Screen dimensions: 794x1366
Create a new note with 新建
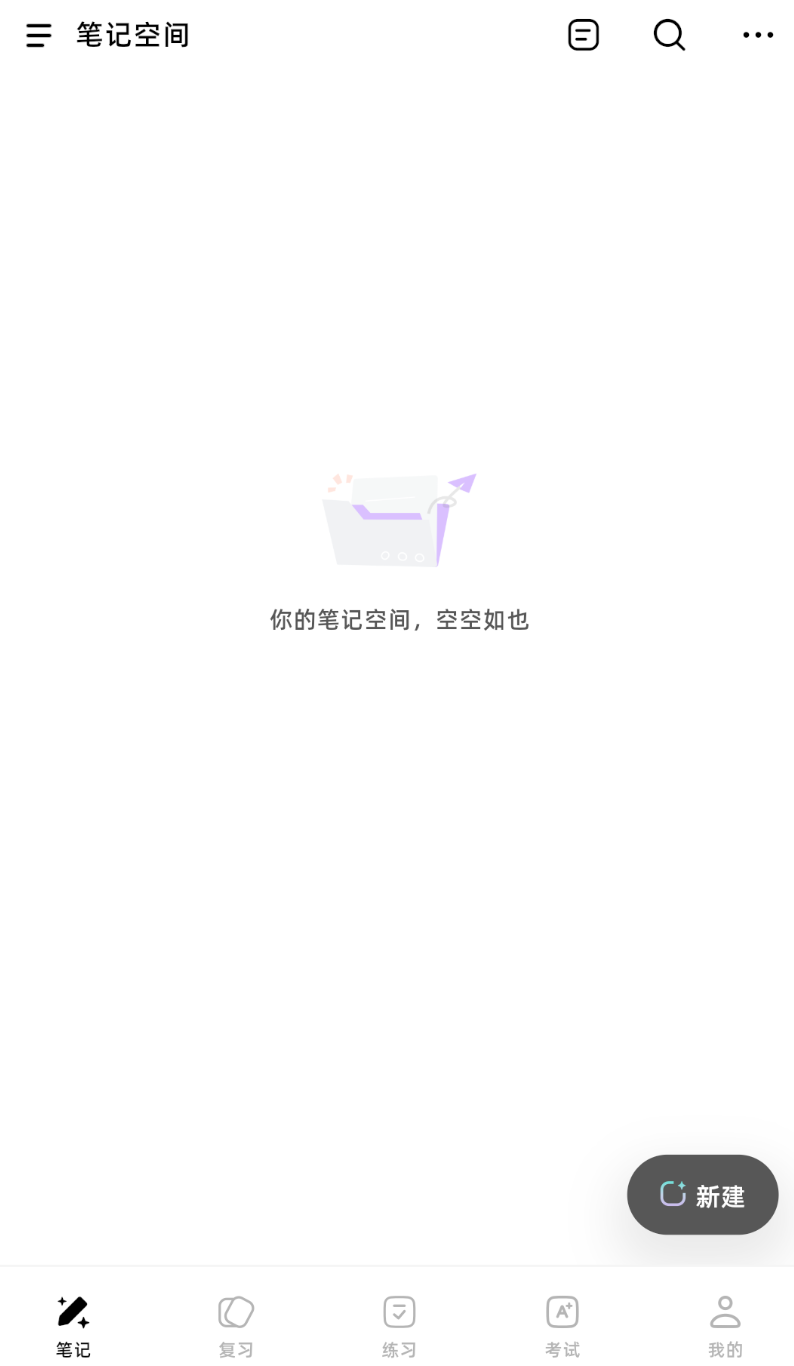pos(702,1195)
